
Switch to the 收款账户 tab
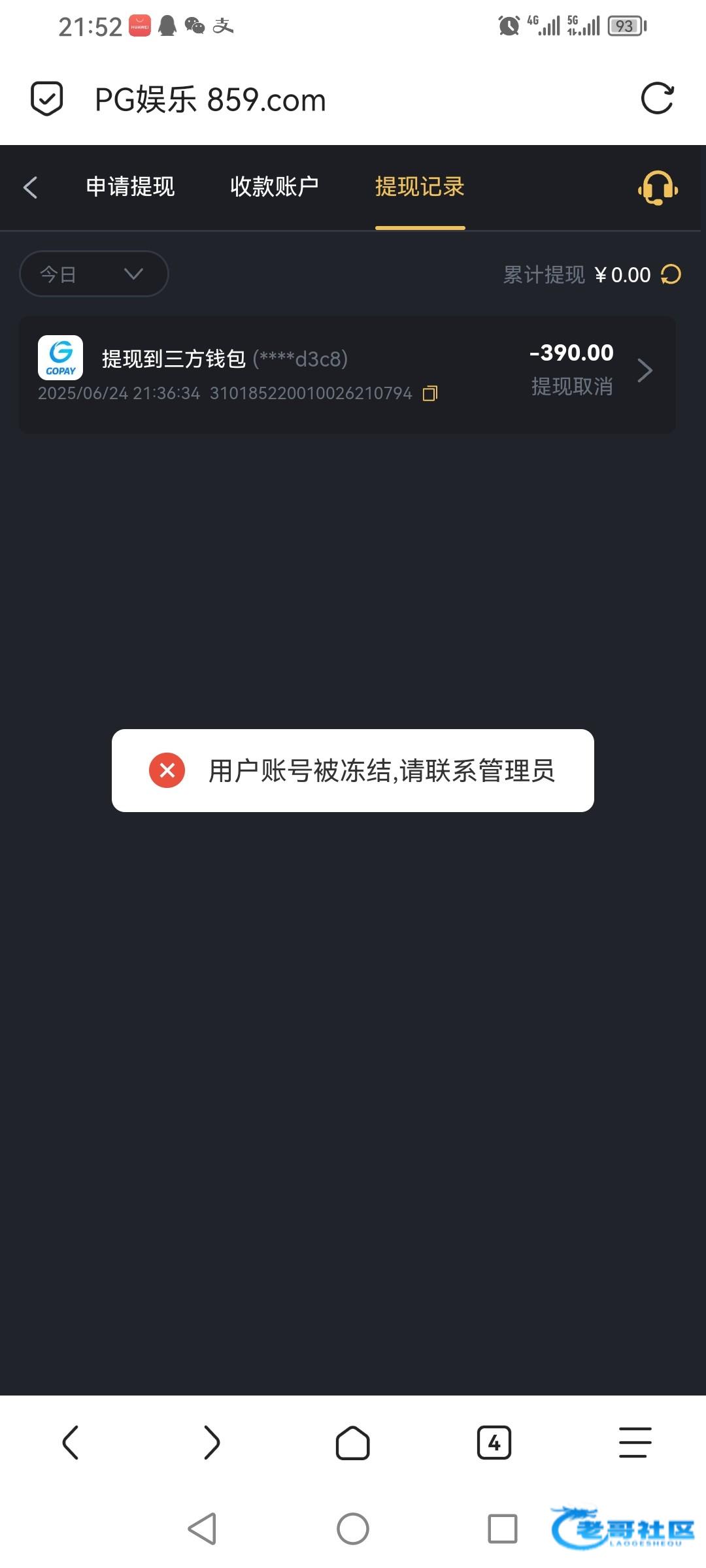[275, 187]
